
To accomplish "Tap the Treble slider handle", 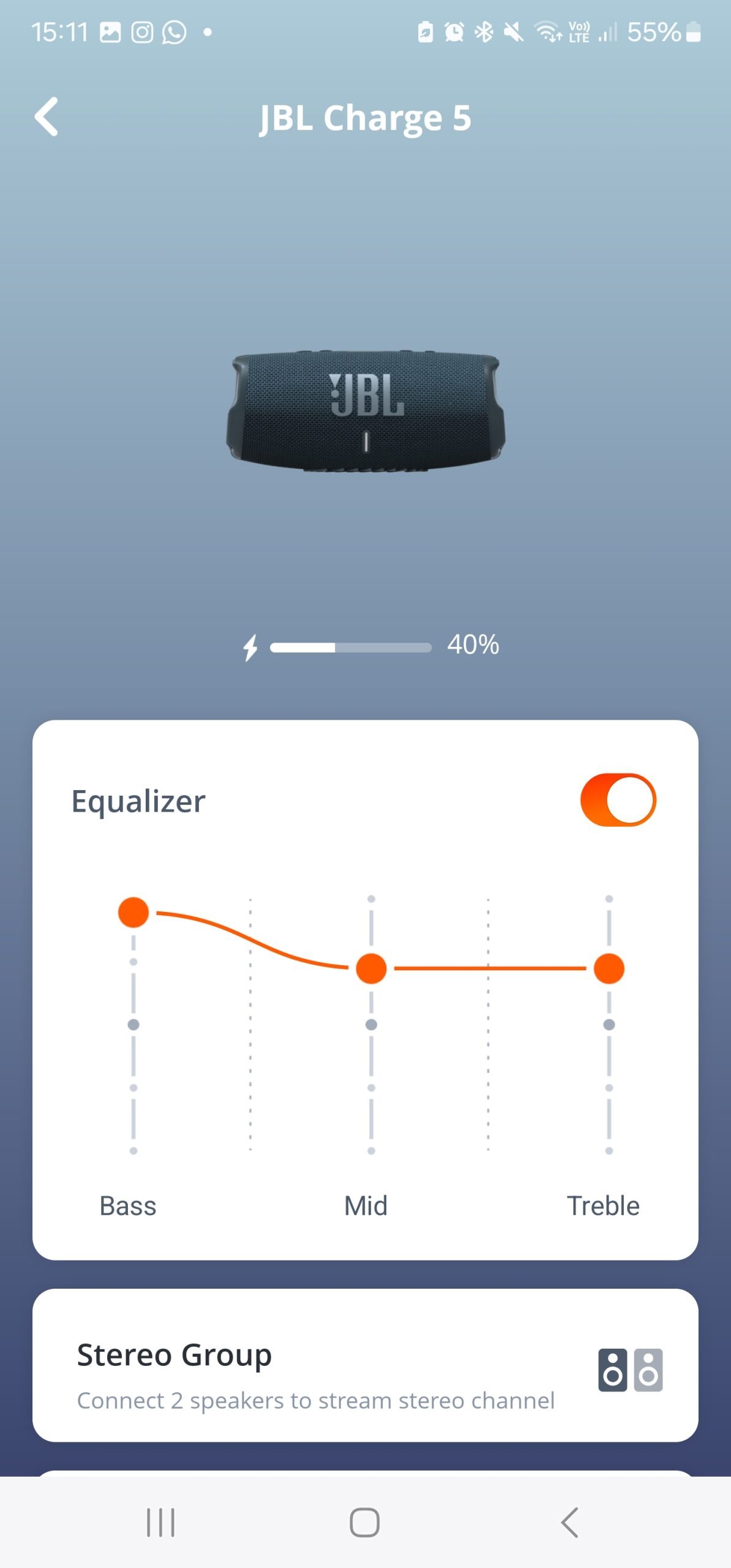I will (609, 968).
